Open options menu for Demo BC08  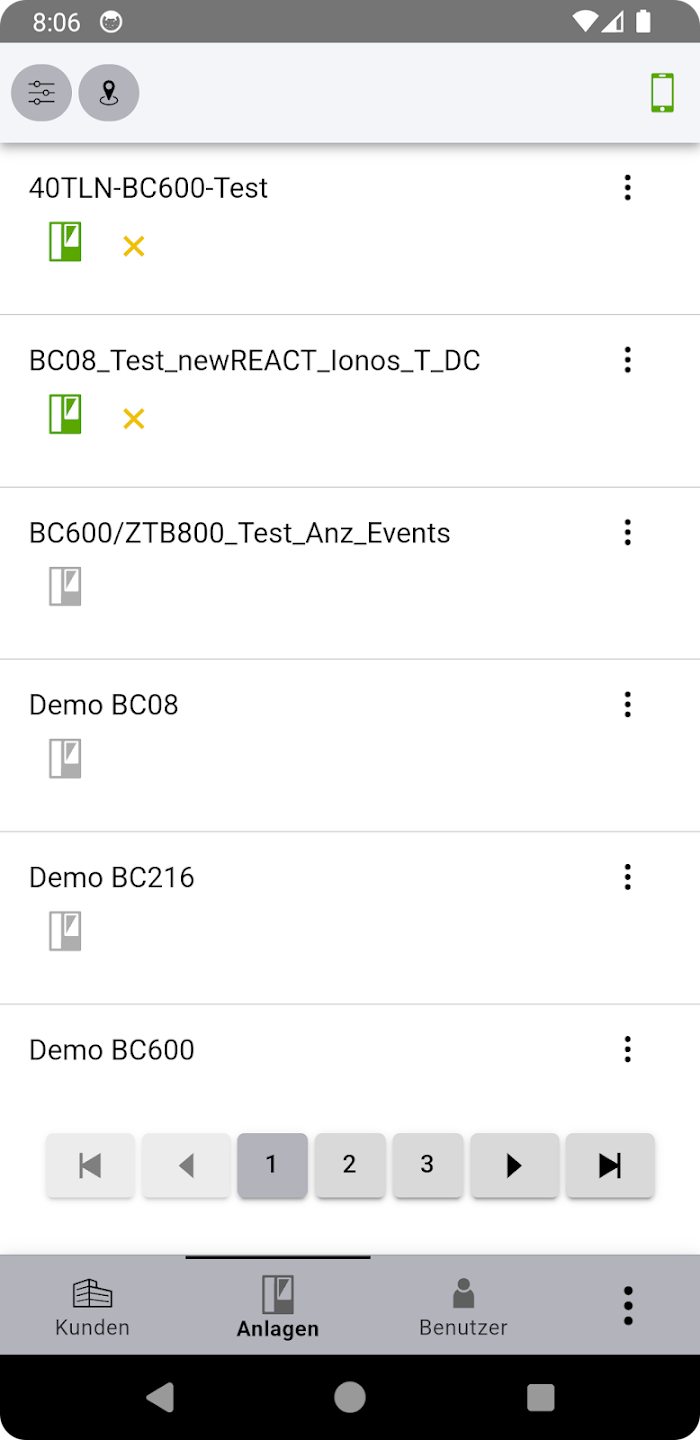click(x=627, y=706)
